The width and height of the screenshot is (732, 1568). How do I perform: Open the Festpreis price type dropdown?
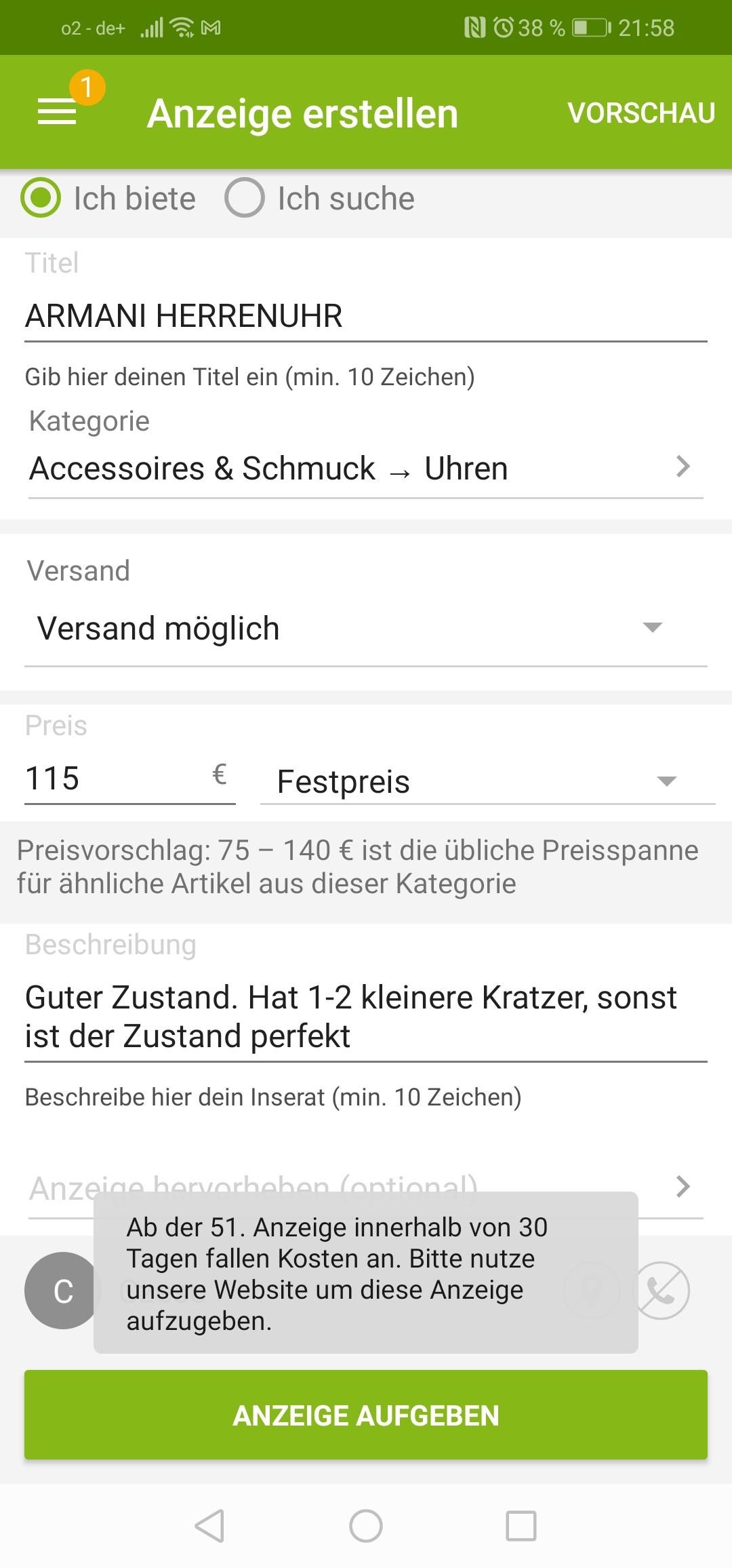488,781
